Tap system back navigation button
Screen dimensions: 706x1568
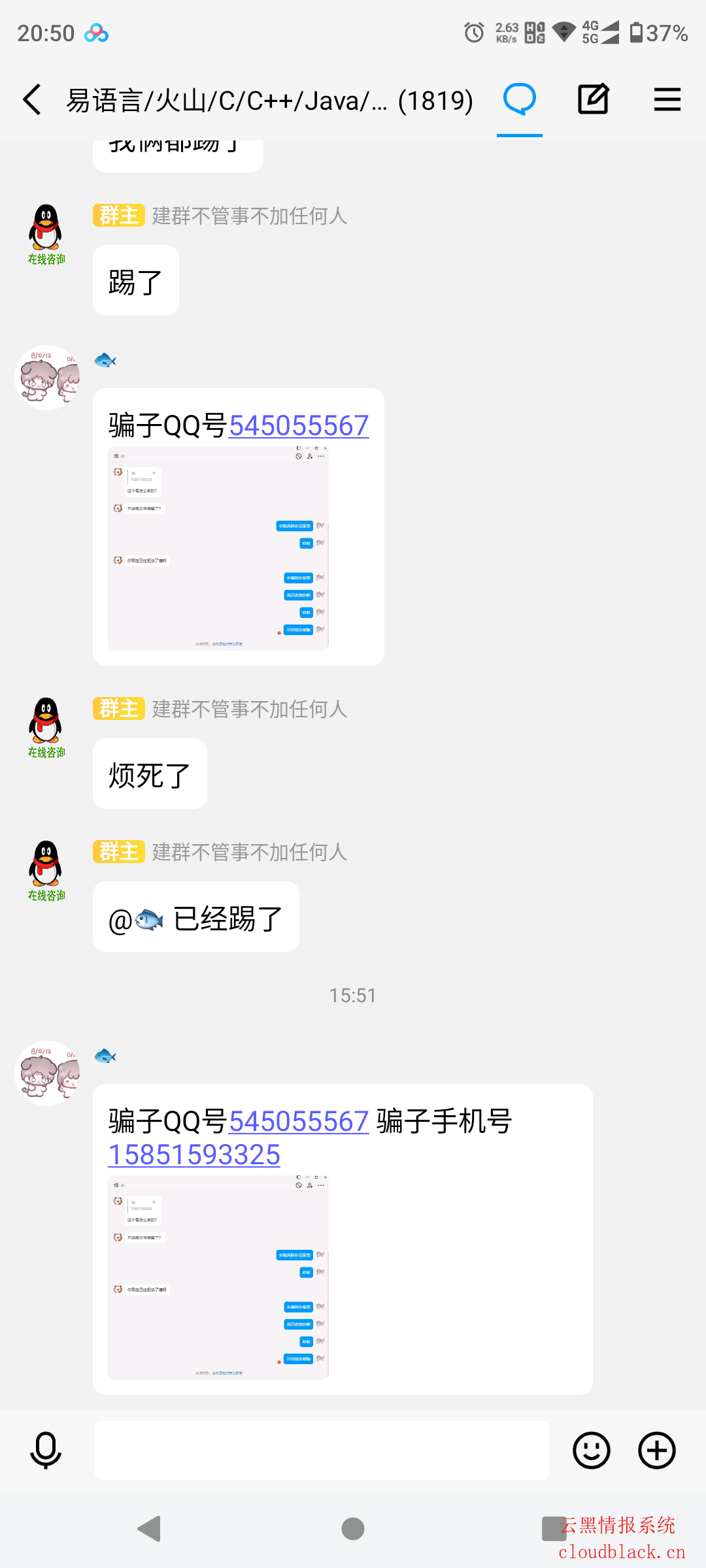pos(150,1529)
